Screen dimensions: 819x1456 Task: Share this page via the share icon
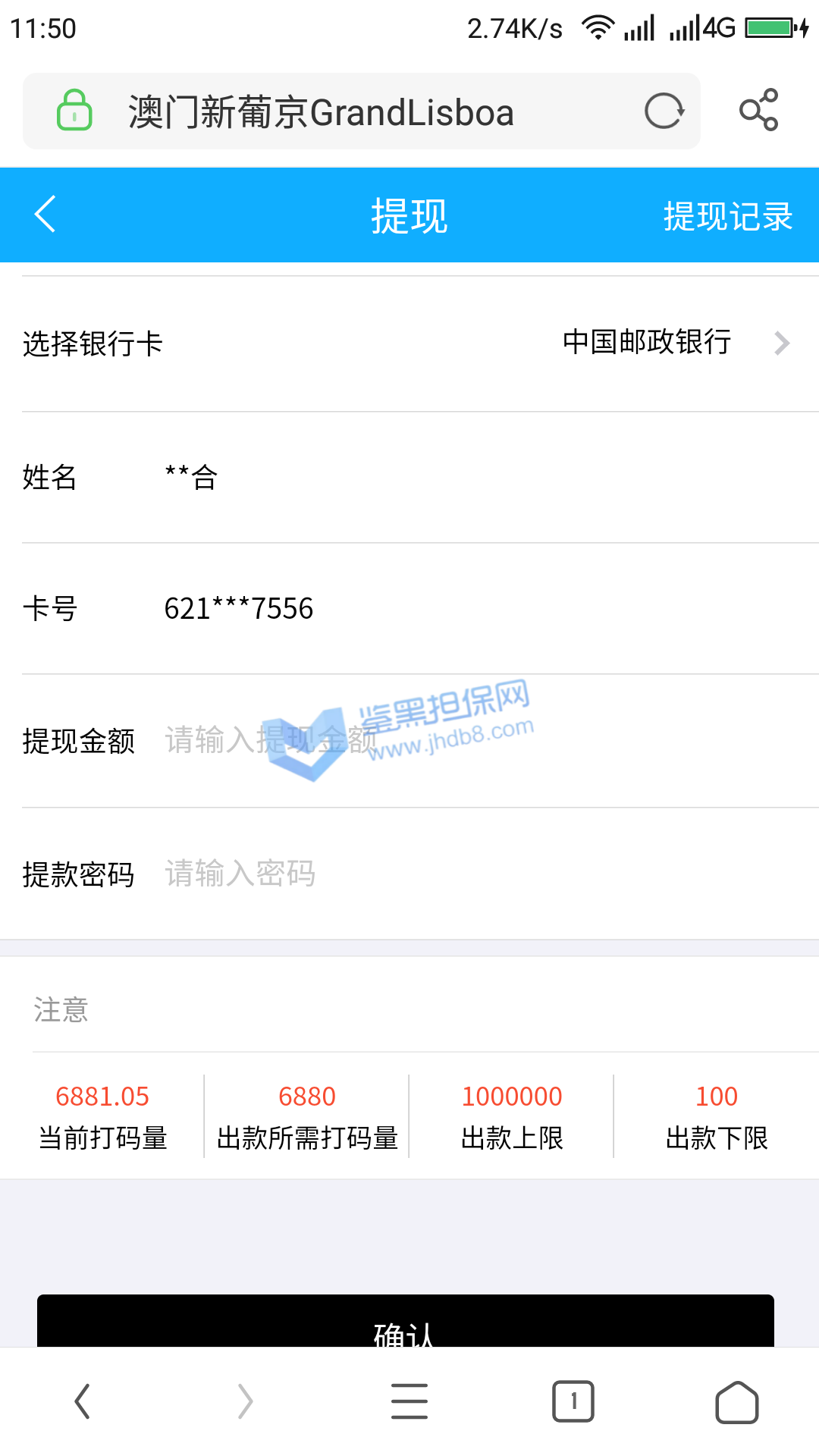point(758,111)
